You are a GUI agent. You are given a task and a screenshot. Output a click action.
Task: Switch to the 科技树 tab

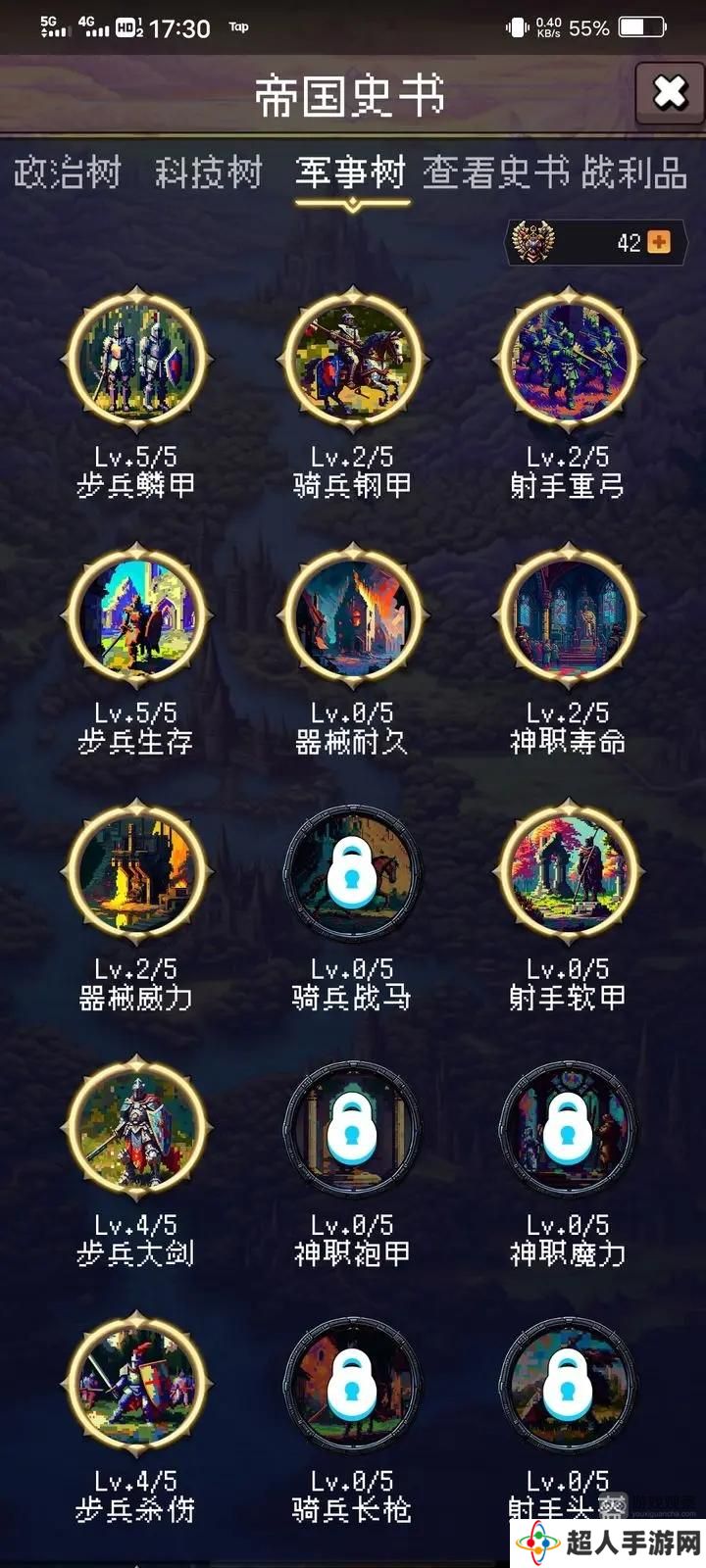(x=209, y=173)
